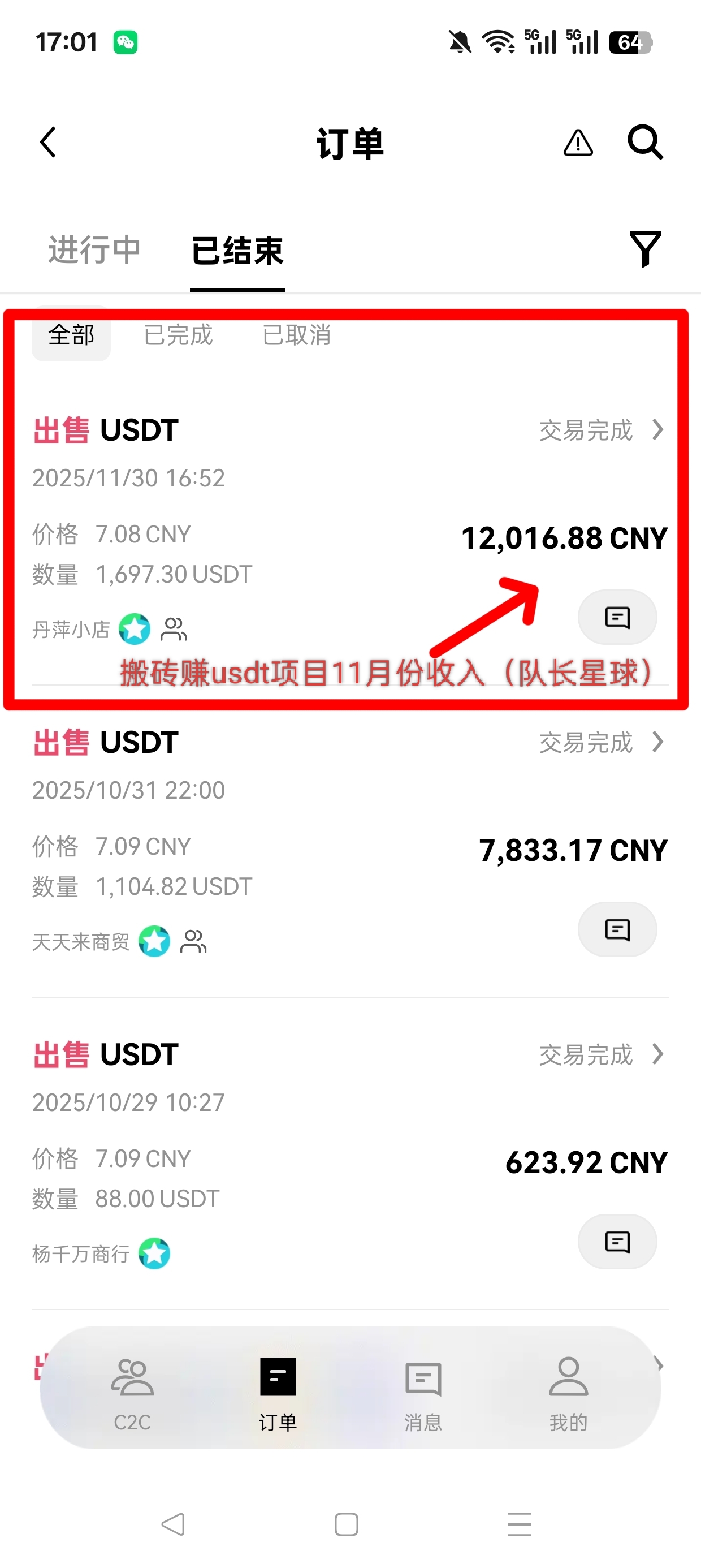Chat with 杨千万商行
701x1568 pixels.
tap(617, 1242)
